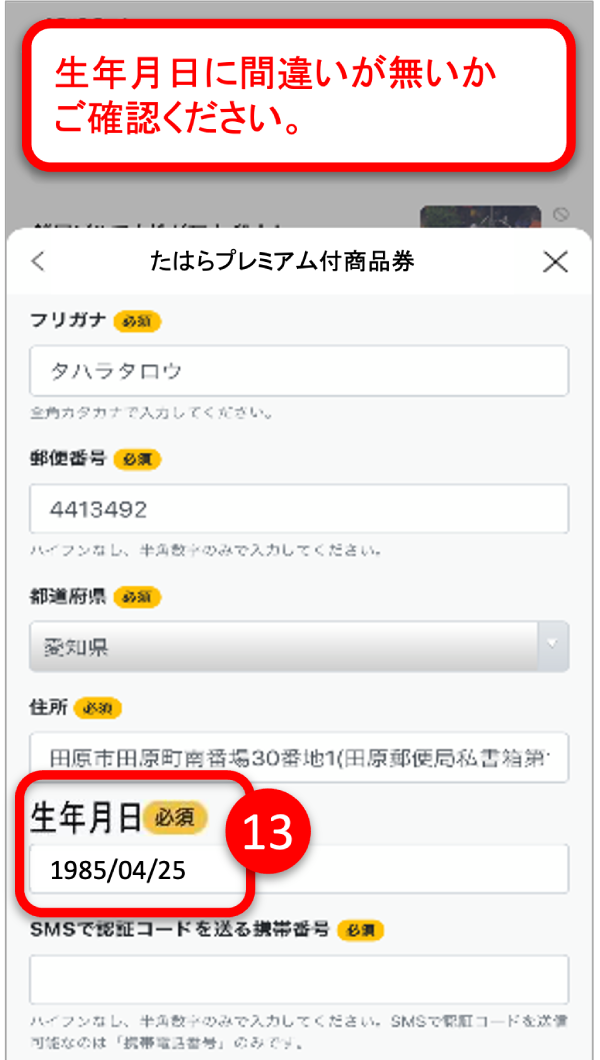This screenshot has width=600, height=1060.
Task: Close the たはらプレミアム付商品券 form
Action: 555,262
